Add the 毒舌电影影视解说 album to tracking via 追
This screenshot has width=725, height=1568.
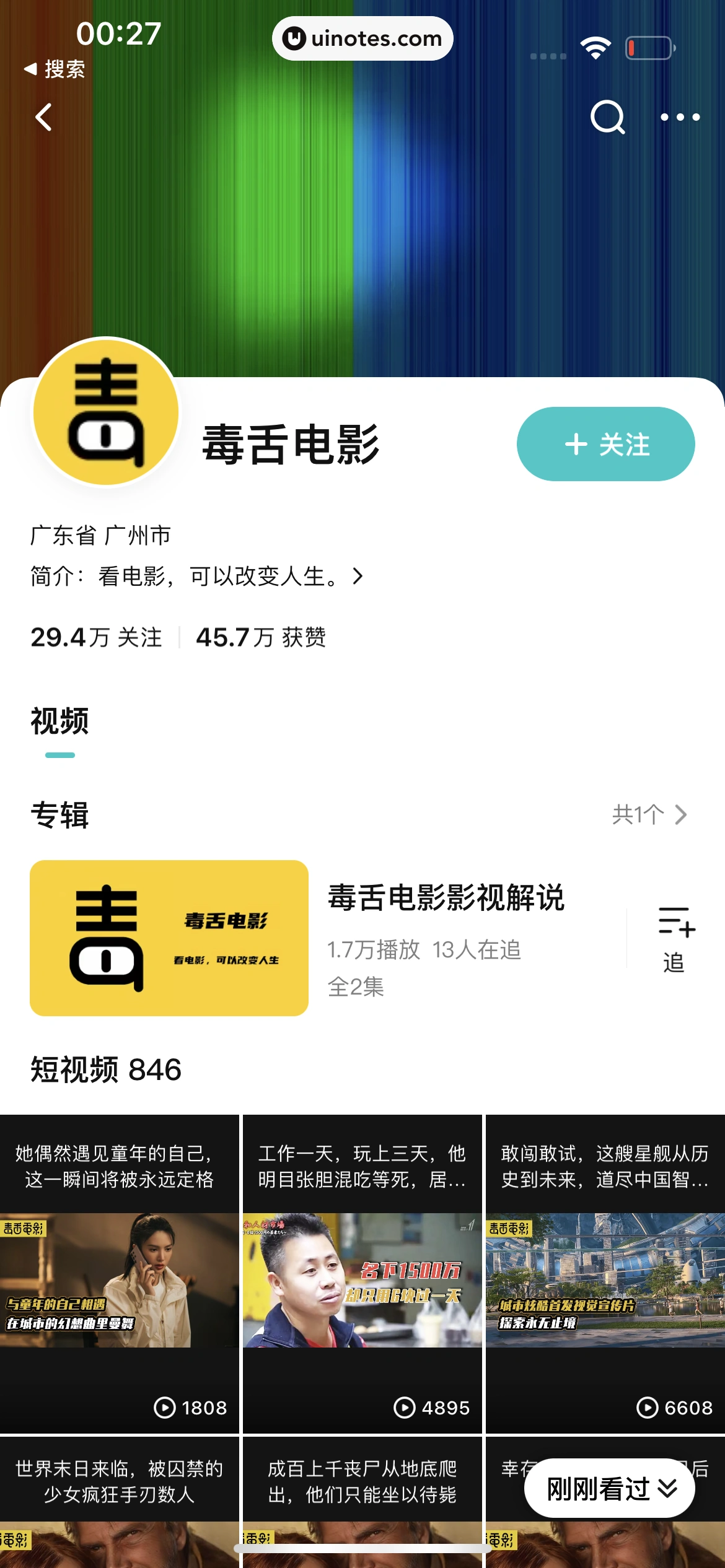(x=673, y=944)
